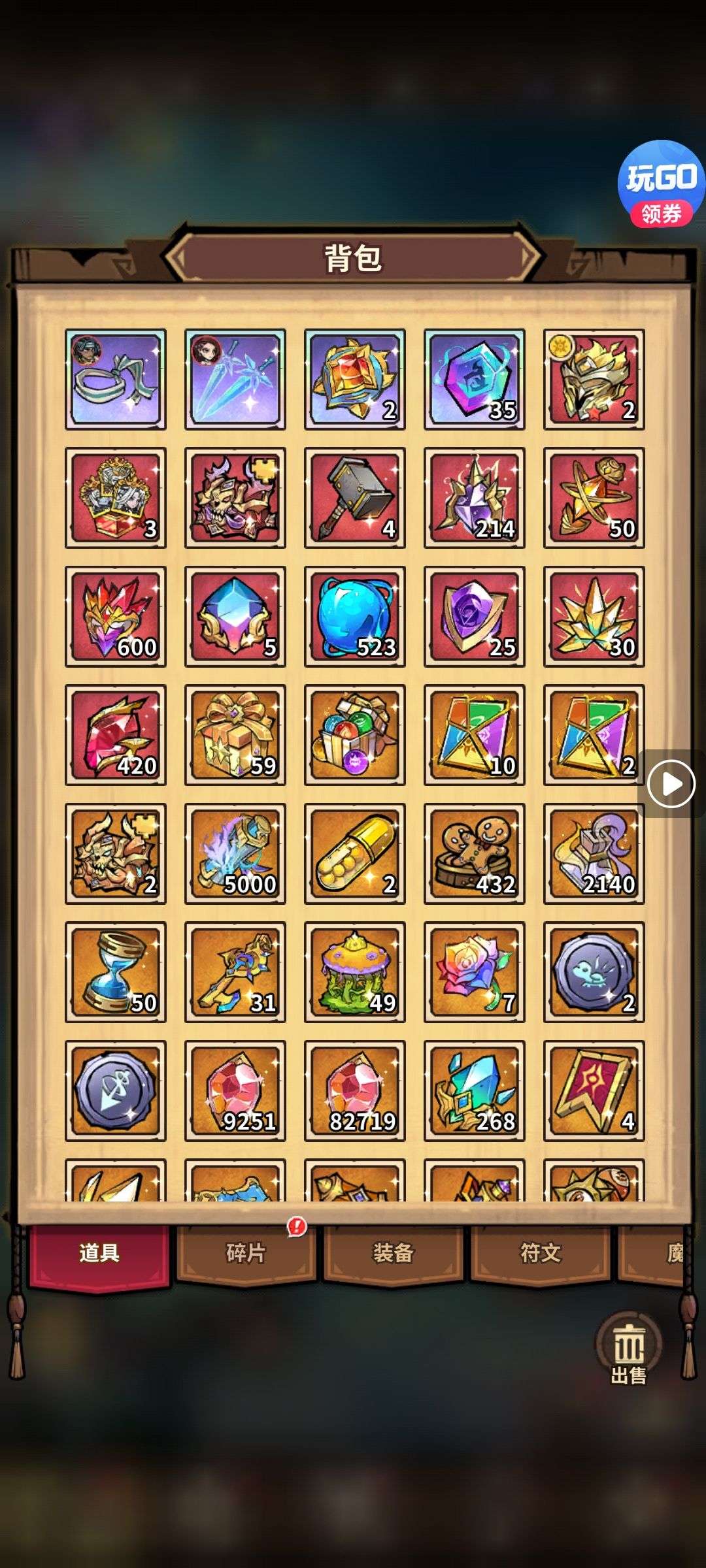Image resolution: width=706 pixels, height=1568 pixels.
Task: Open the yellow capsule pill item
Action: tap(355, 854)
